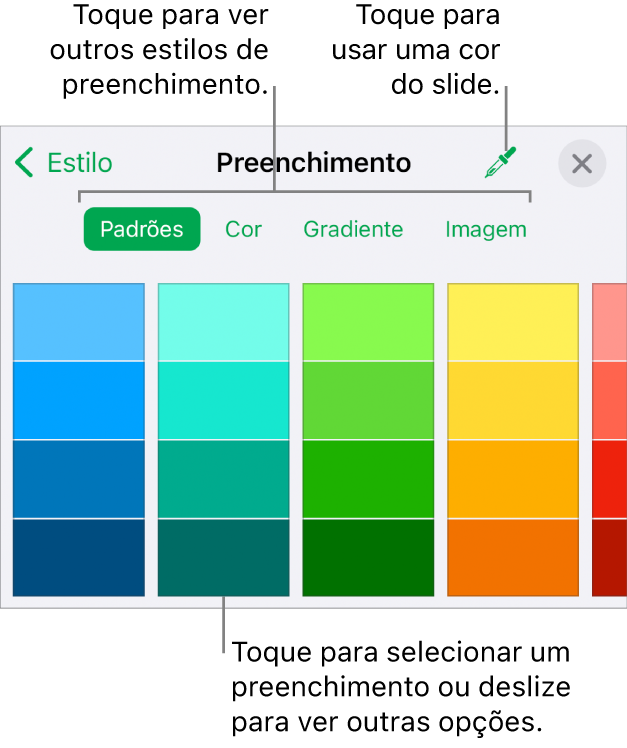The width and height of the screenshot is (627, 748).
Task: Open the Cor tab
Action: (243, 229)
